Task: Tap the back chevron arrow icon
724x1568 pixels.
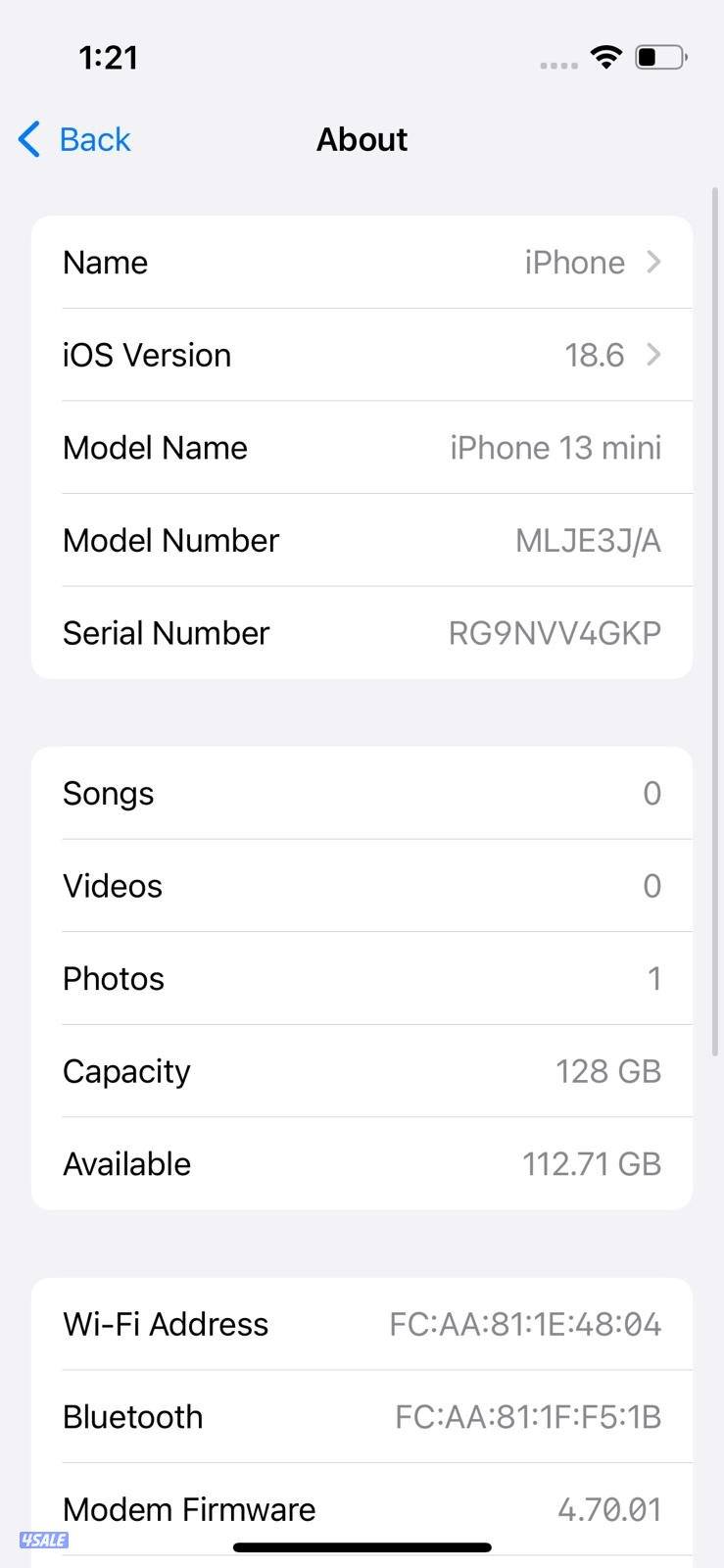Action: [x=28, y=139]
